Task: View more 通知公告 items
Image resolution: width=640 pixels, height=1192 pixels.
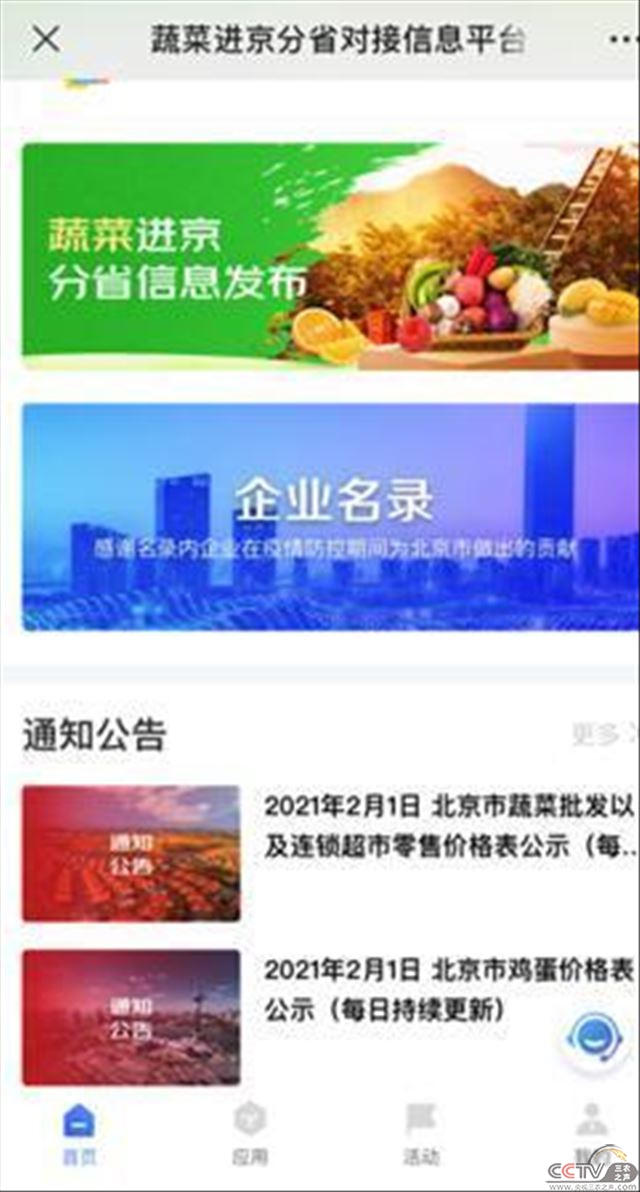Action: coord(602,735)
